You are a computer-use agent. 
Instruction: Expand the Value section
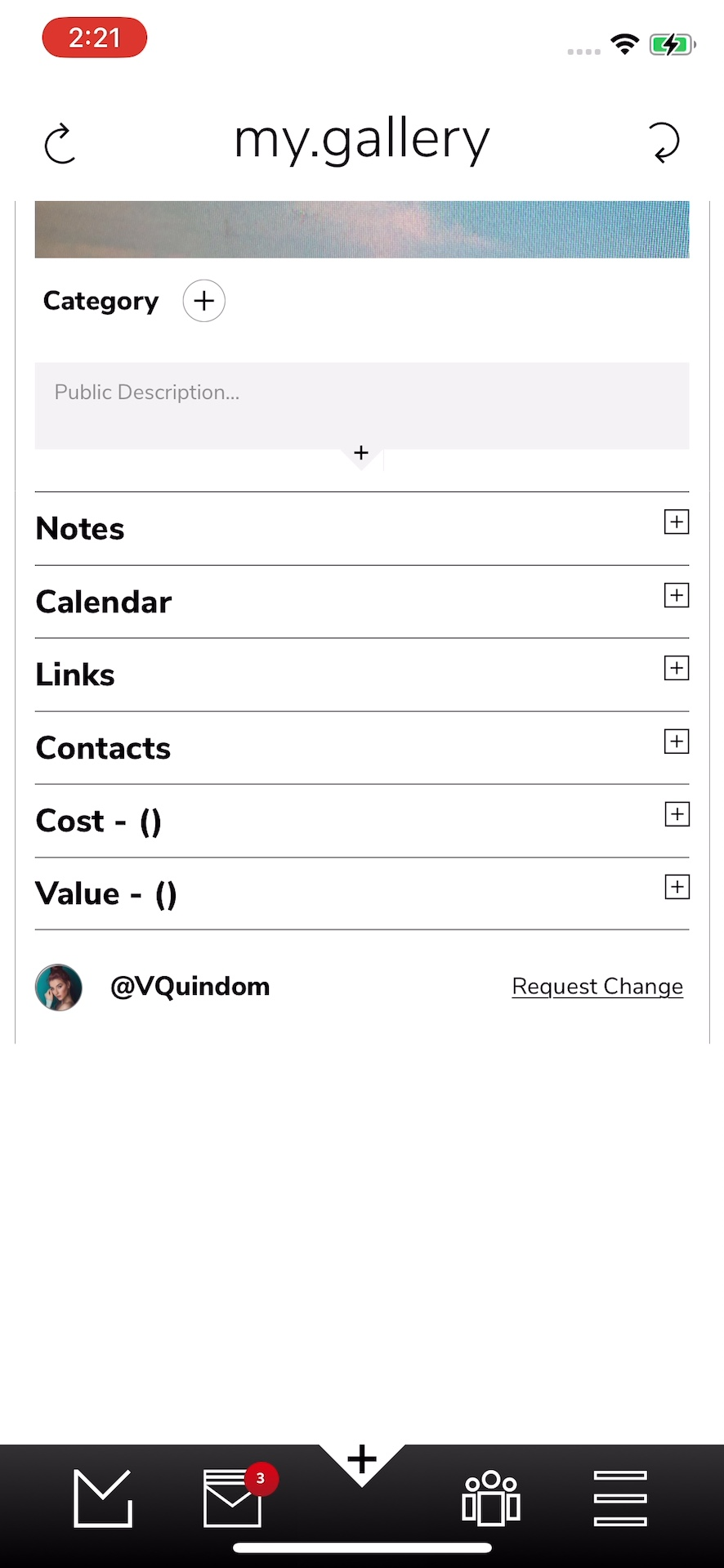click(x=676, y=887)
